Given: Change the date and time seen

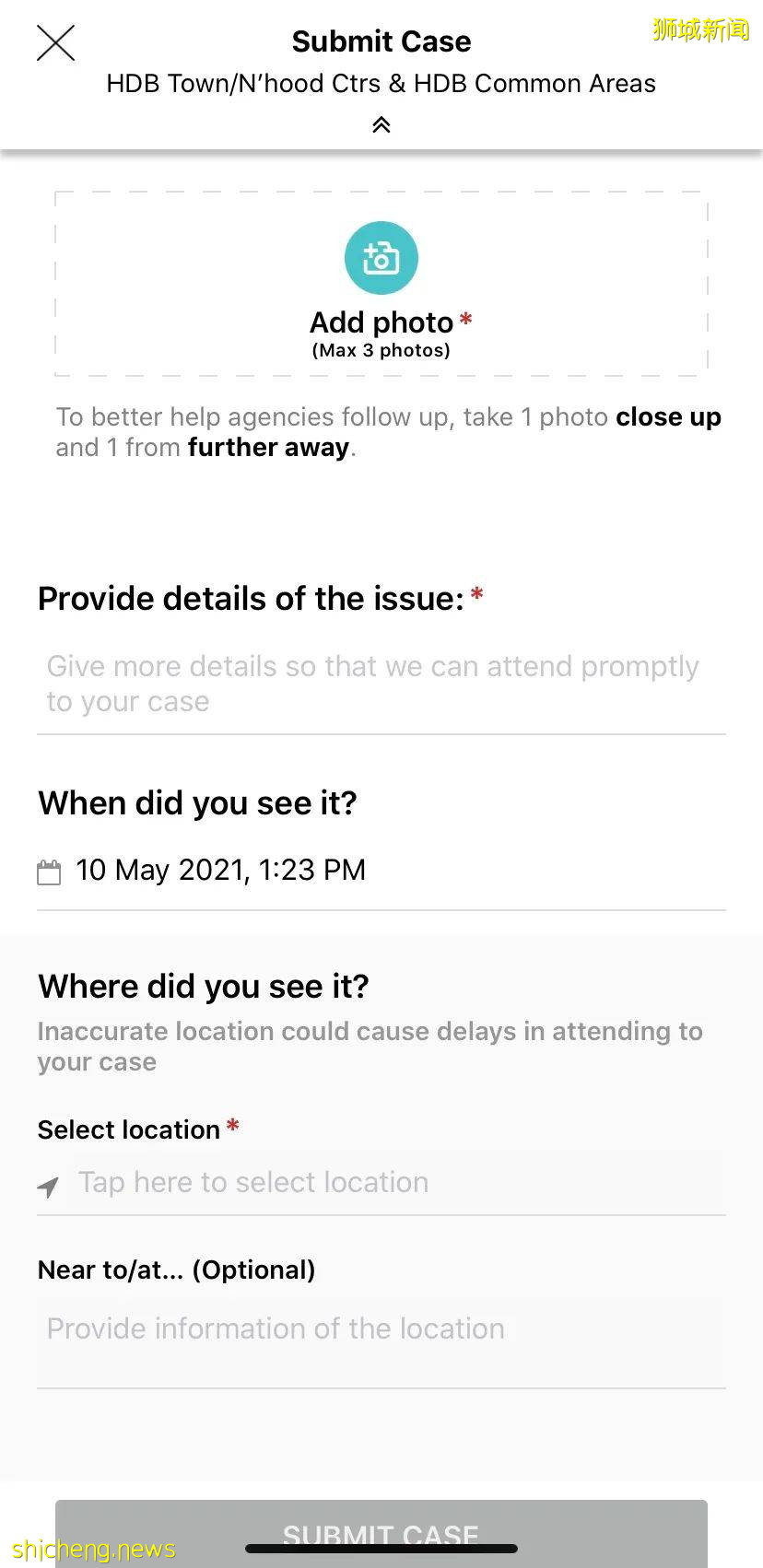Looking at the screenshot, I should coord(221,870).
